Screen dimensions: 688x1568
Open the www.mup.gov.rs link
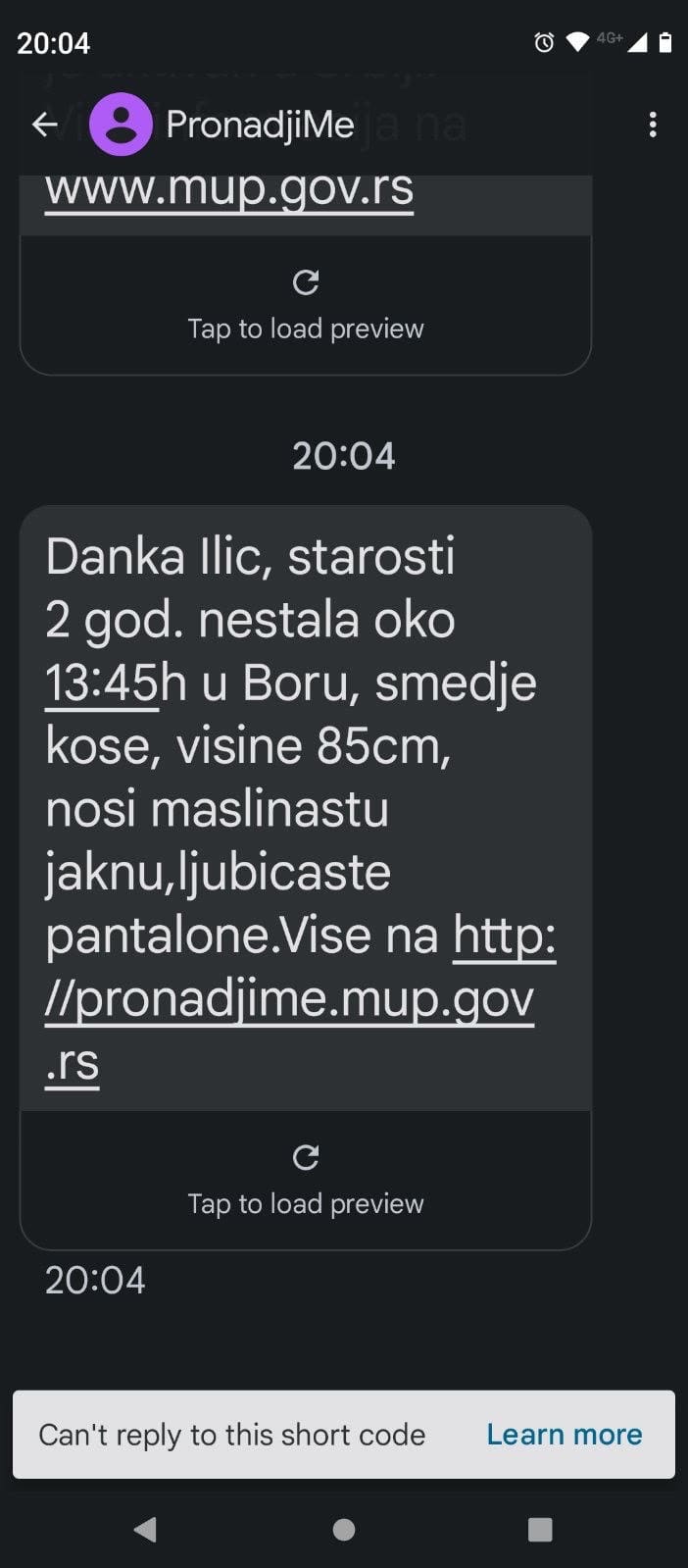[229, 187]
